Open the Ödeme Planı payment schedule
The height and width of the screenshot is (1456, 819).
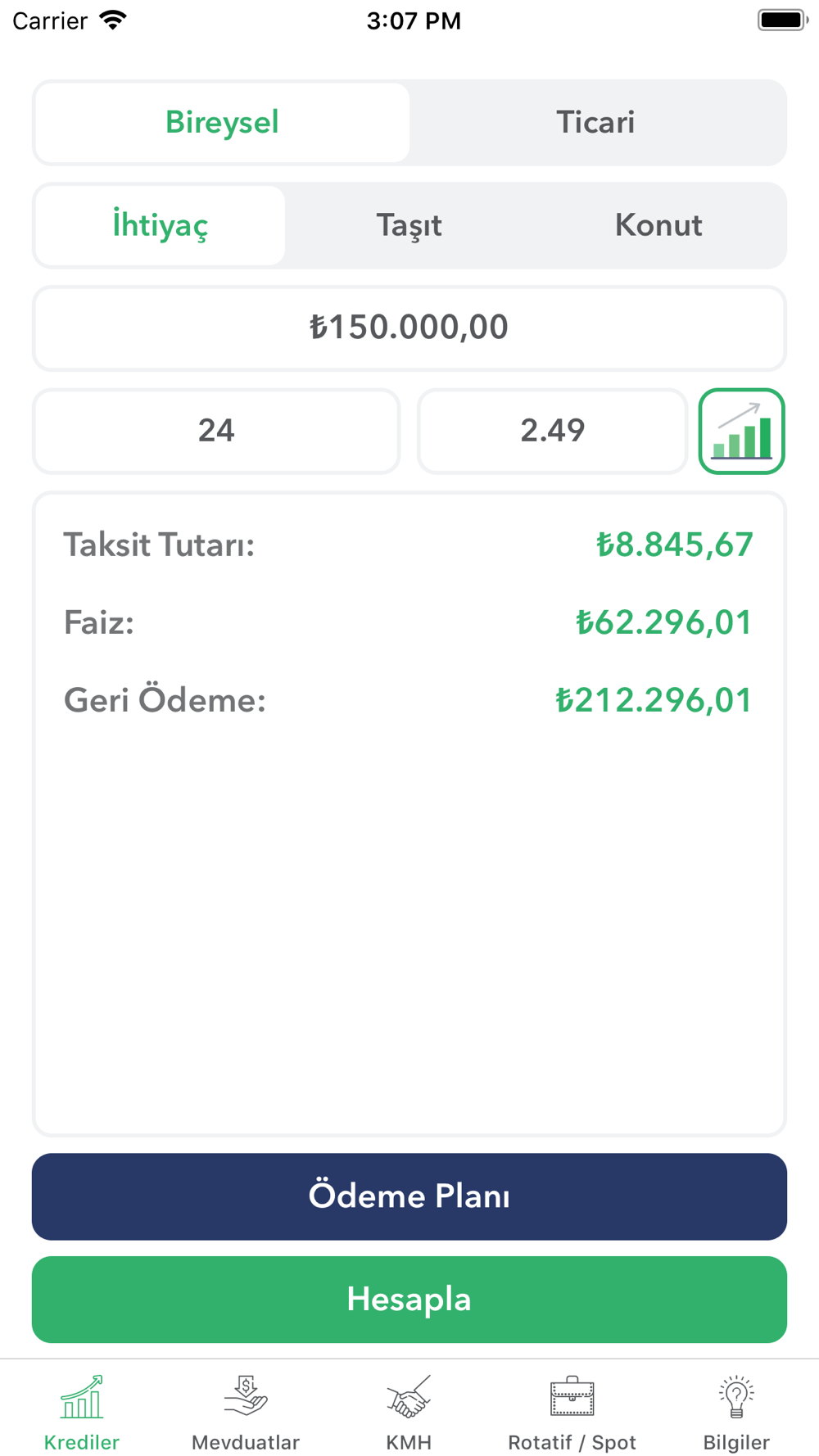[x=409, y=1196]
